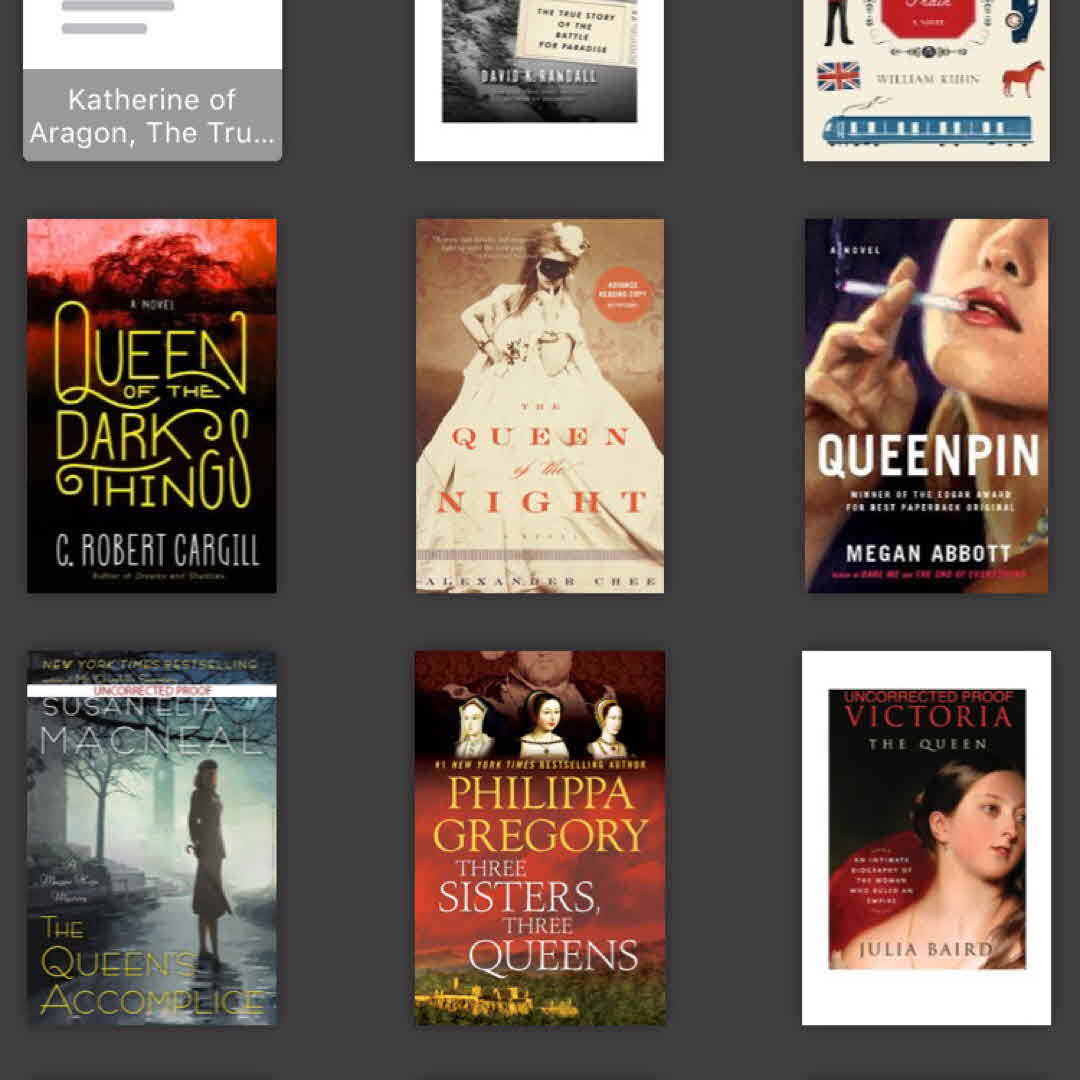Open Katherine of Aragon book tile

tap(152, 80)
